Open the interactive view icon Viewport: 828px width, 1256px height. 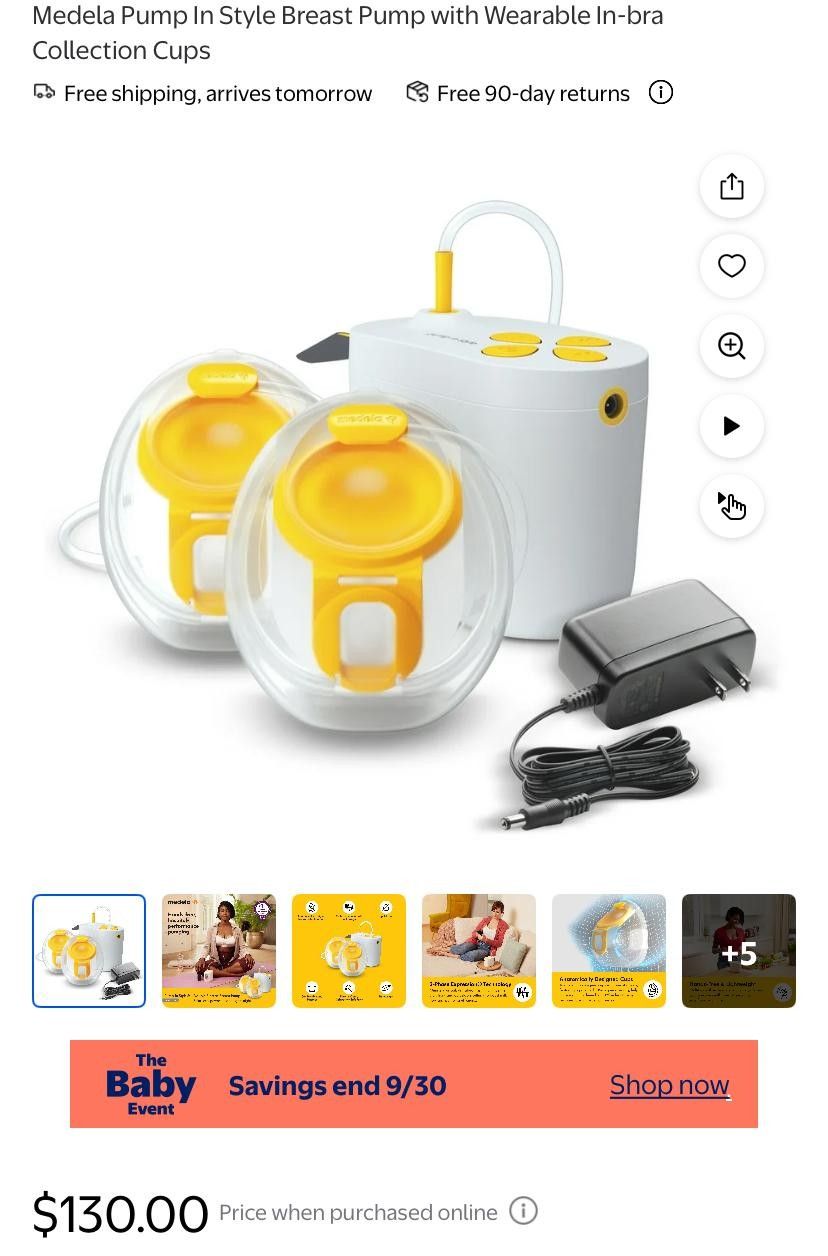click(x=731, y=506)
